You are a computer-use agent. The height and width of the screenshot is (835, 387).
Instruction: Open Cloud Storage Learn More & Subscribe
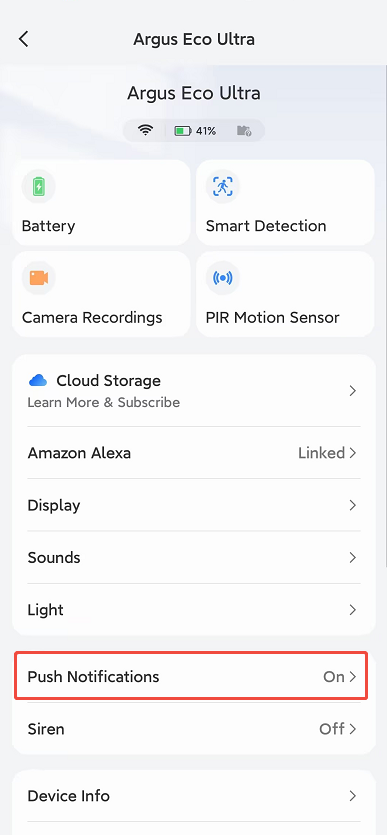pos(194,391)
